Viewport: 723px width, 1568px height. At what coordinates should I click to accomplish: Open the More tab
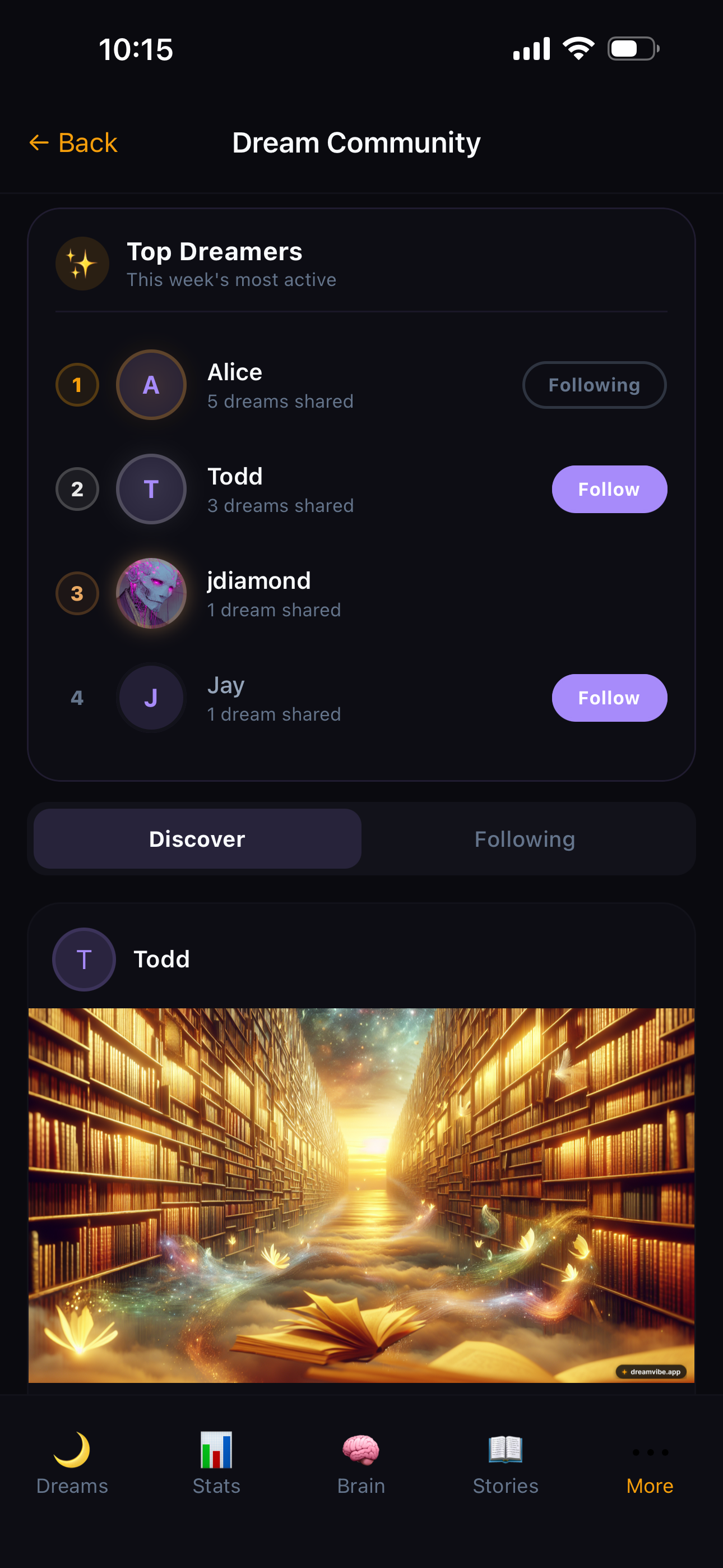pos(650,1463)
